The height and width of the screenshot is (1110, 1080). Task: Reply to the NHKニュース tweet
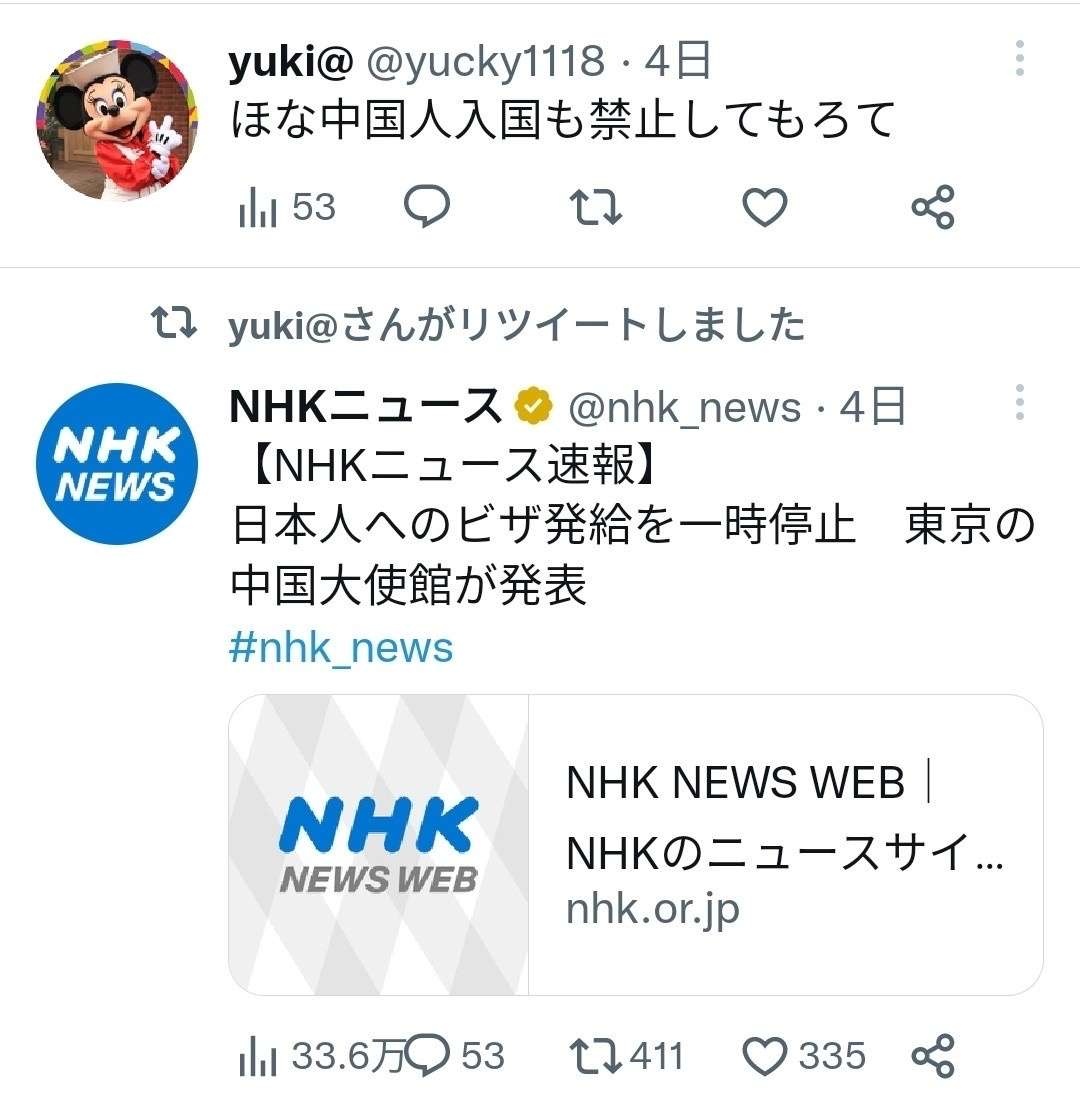(x=455, y=1056)
